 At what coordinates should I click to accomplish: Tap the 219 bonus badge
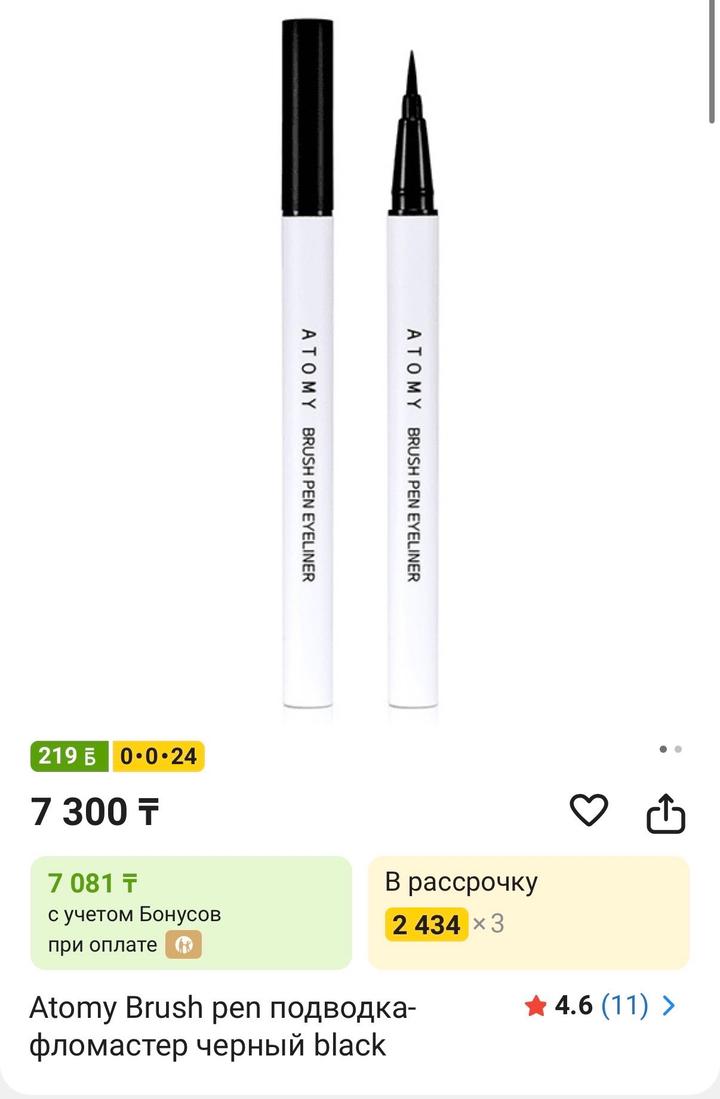(71, 756)
